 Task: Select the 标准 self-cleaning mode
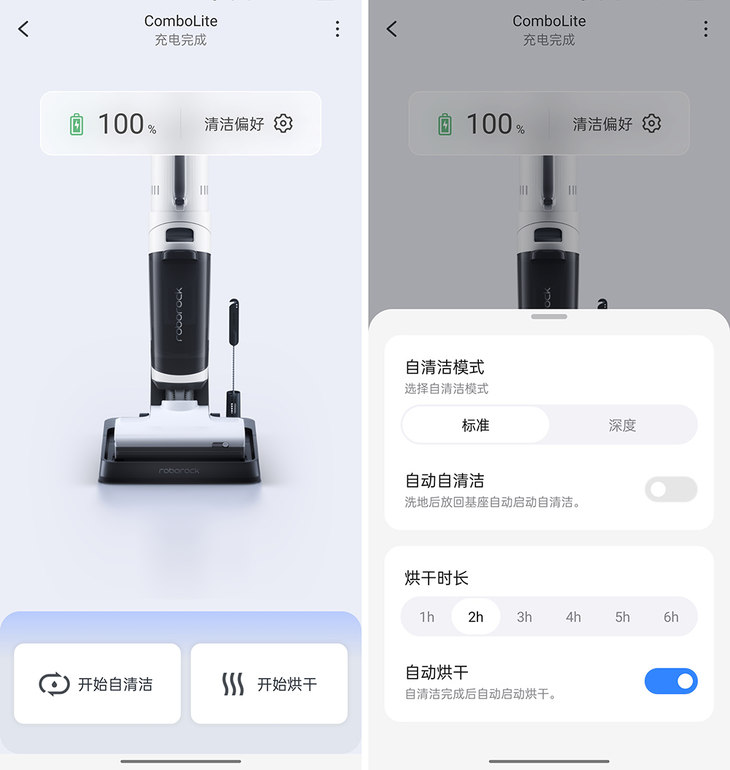[476, 425]
